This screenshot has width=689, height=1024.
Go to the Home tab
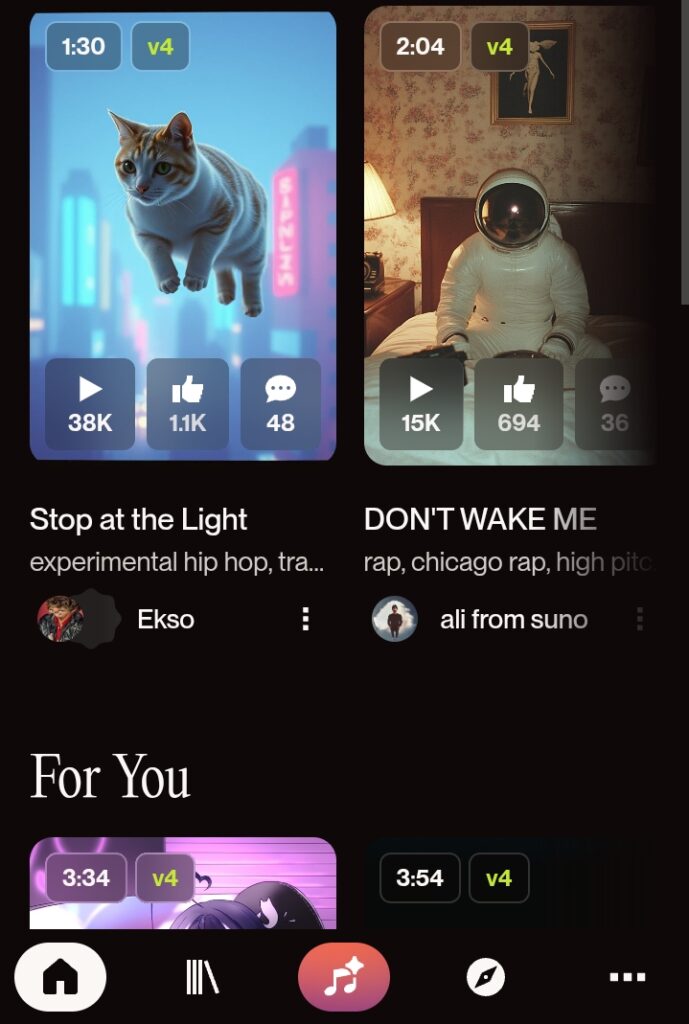[x=60, y=977]
